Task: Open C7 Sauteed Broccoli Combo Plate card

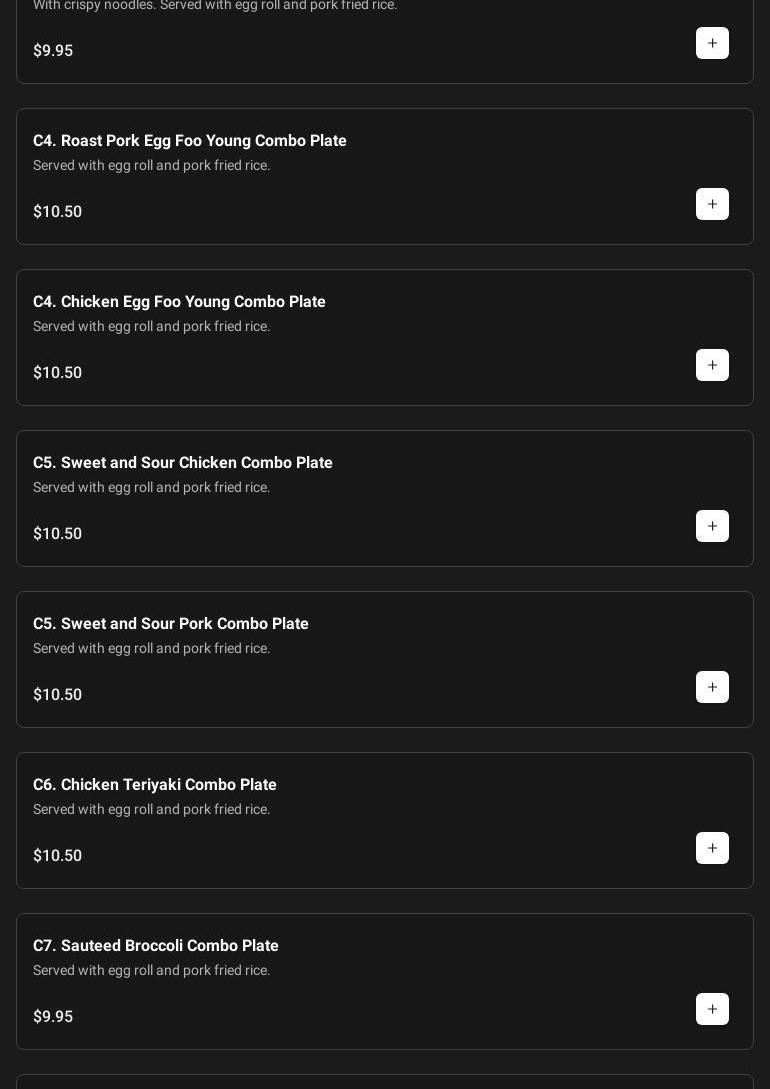Action: tap(156, 946)
